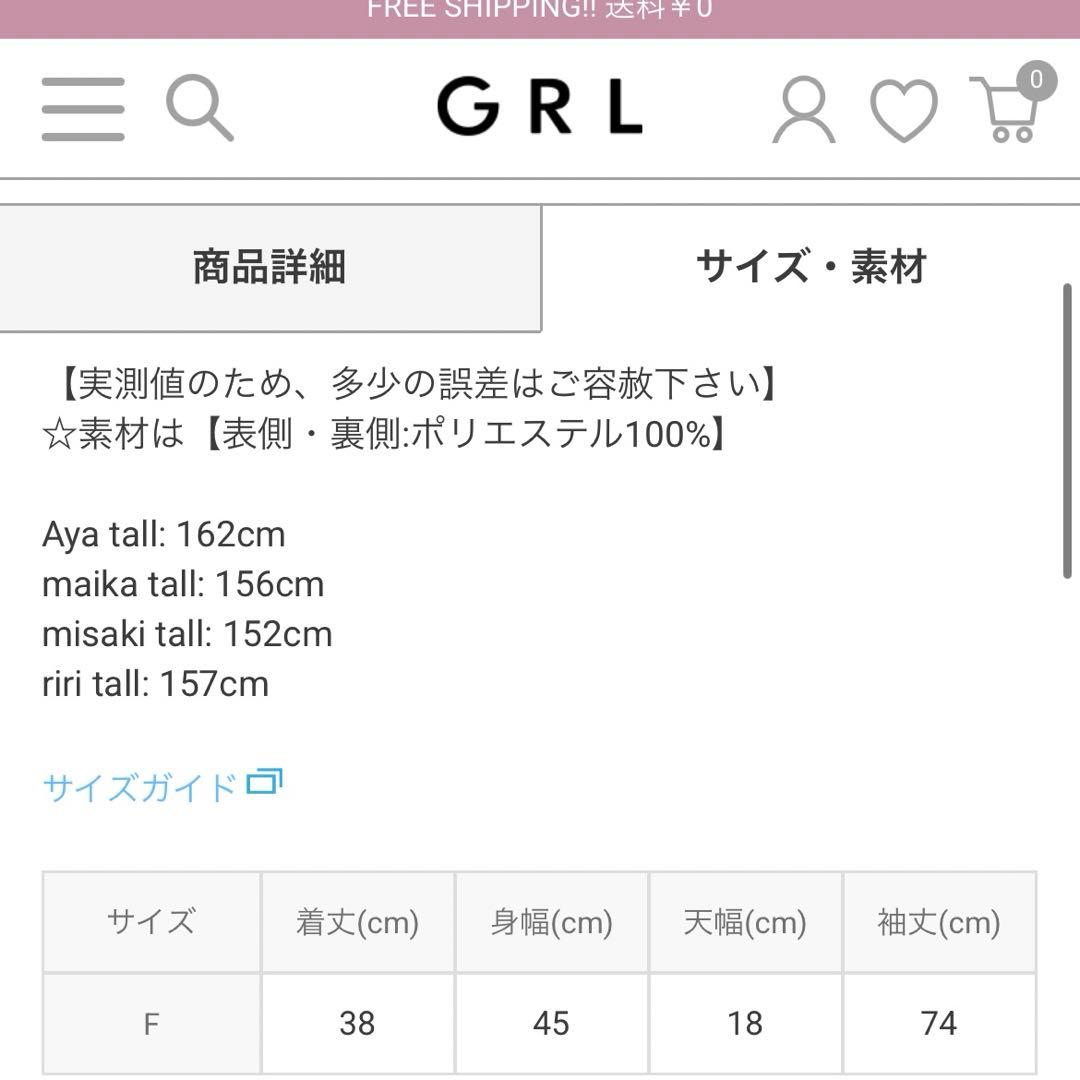The width and height of the screenshot is (1080, 1080).
Task: Switch to the 商品詳細 tab
Action: coord(270,268)
